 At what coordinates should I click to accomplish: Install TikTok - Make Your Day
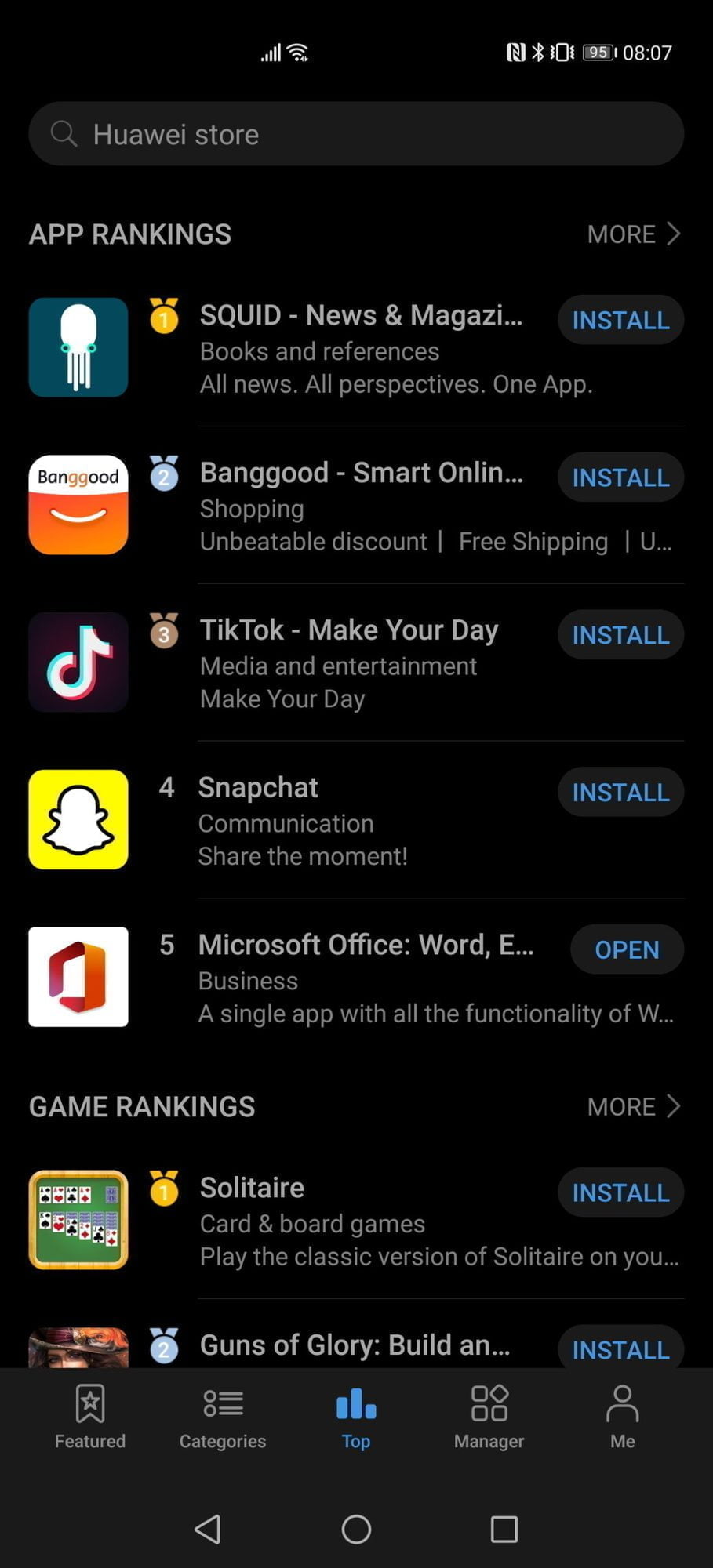point(620,635)
